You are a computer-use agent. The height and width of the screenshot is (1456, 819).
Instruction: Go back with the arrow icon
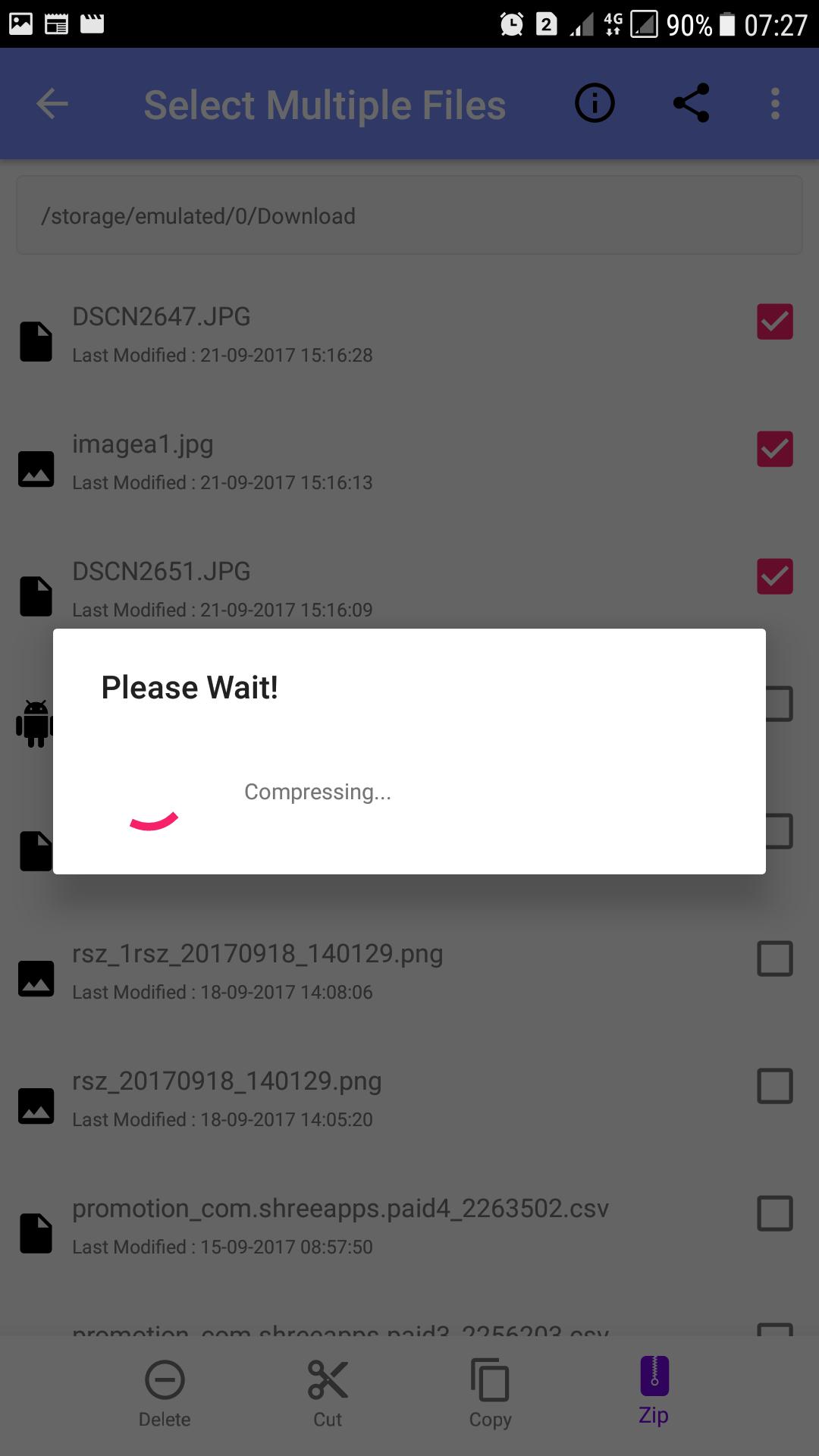click(52, 104)
